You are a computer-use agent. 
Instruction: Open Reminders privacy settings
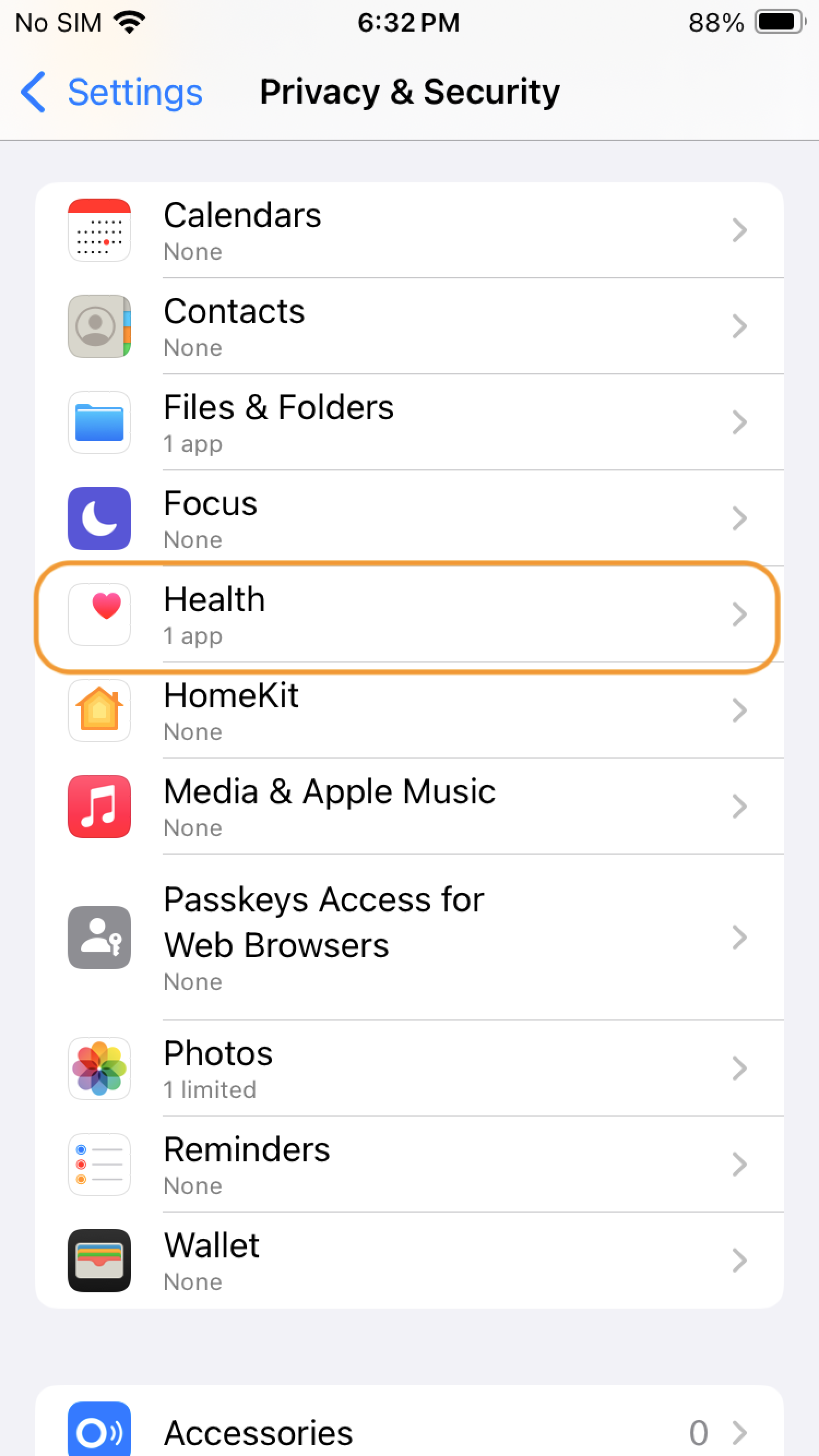click(408, 1165)
